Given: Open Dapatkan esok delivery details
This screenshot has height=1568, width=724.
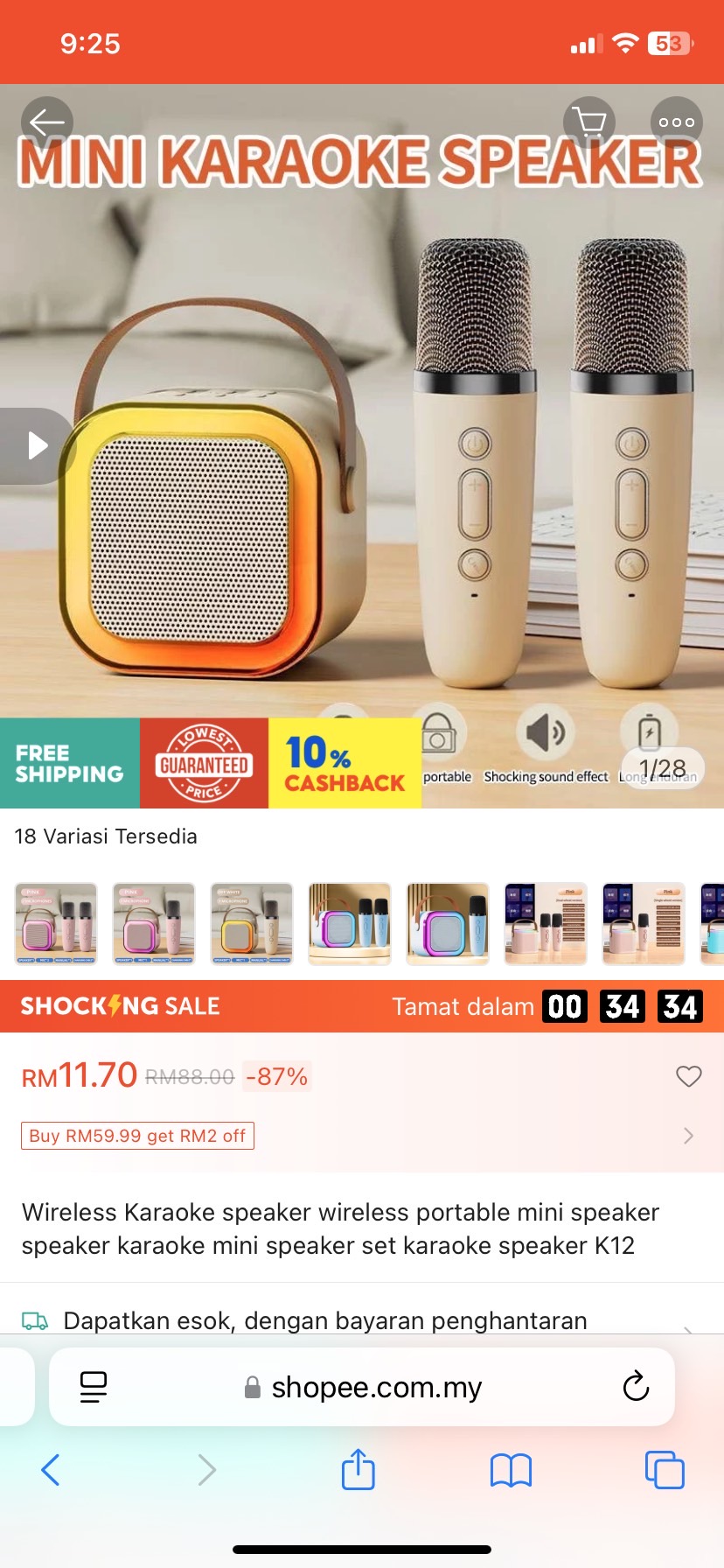Looking at the screenshot, I should pyautogui.click(x=362, y=1320).
